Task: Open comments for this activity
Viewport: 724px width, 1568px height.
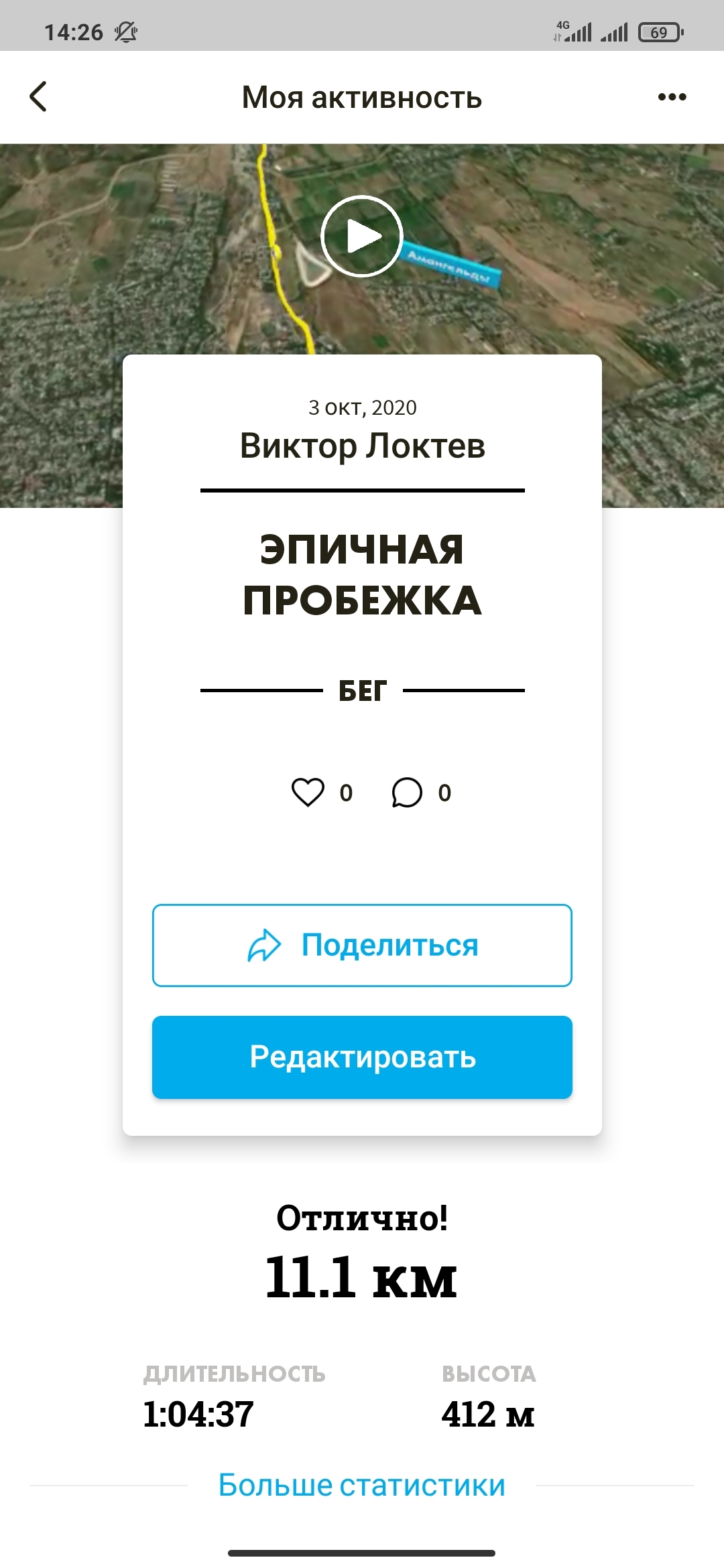Action: 407,792
